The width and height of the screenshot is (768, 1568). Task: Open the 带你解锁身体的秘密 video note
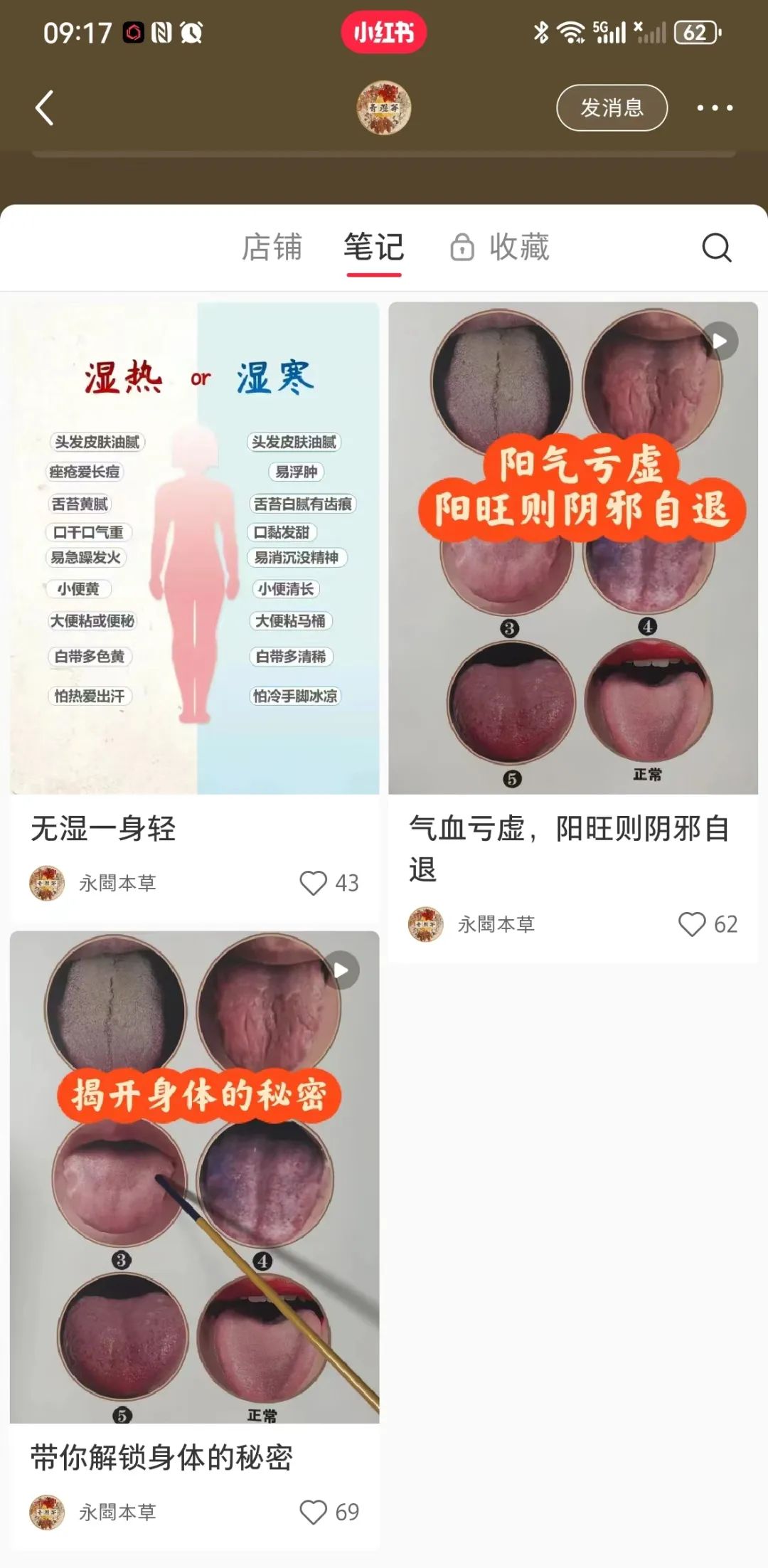click(194, 1177)
